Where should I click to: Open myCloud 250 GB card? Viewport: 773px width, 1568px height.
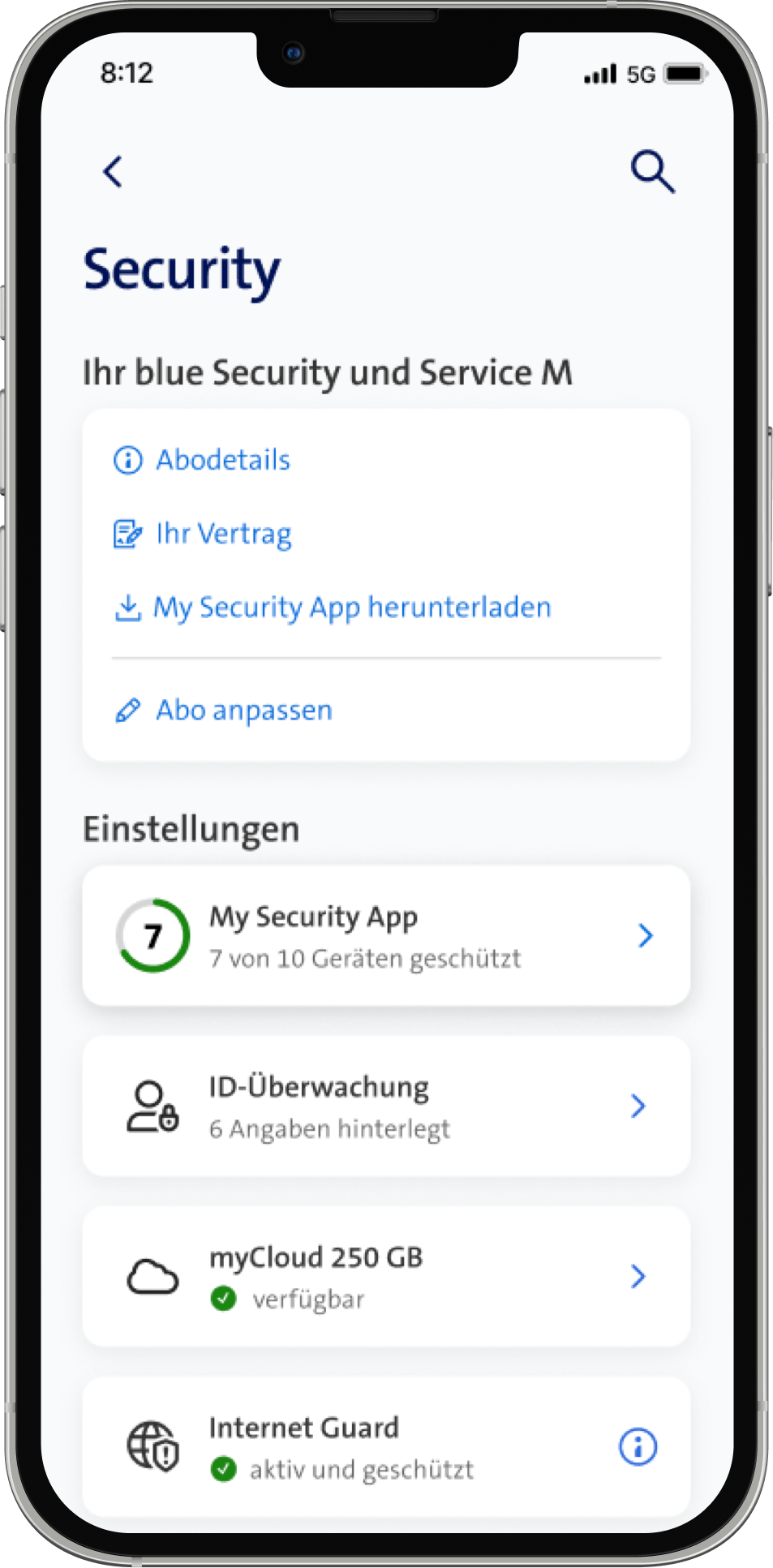(386, 1276)
